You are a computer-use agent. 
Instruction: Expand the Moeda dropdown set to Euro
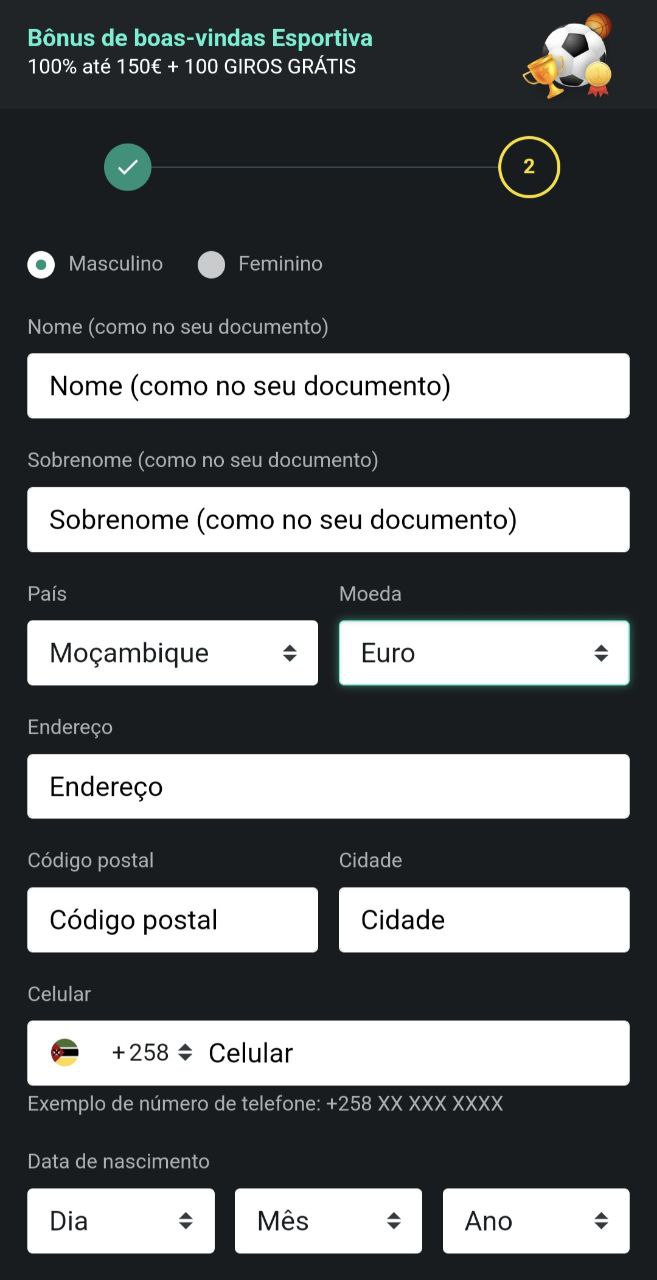[484, 653]
